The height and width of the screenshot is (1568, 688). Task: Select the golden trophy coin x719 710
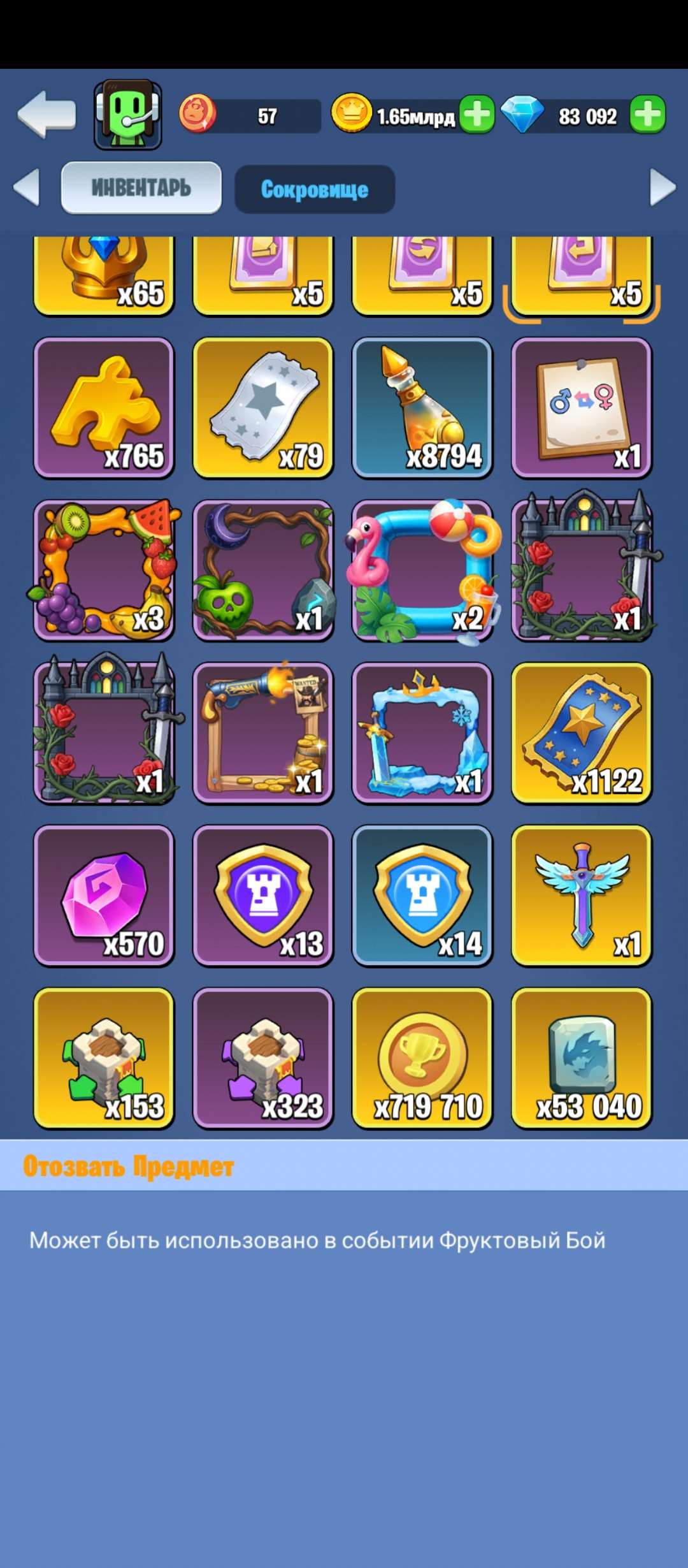[x=422, y=1058]
